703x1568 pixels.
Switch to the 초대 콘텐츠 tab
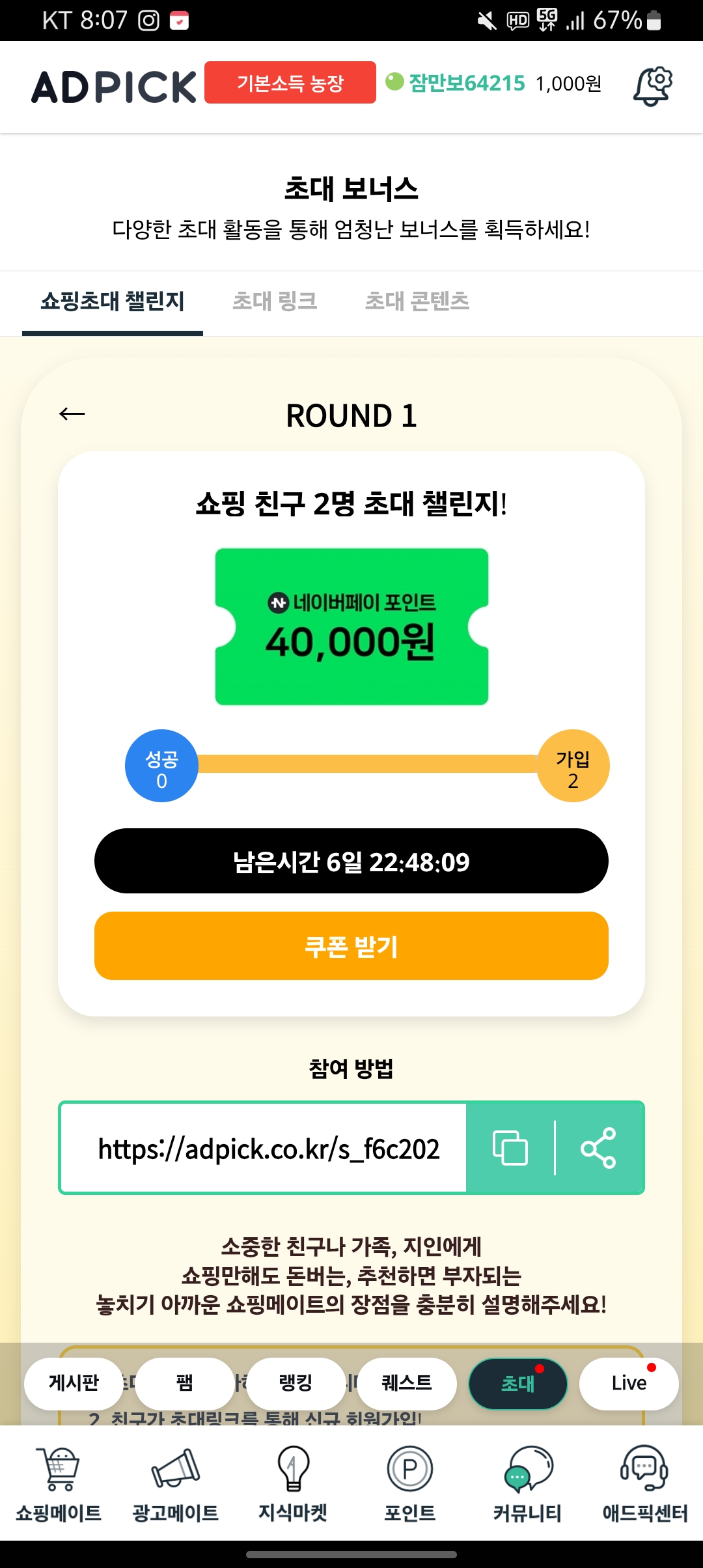coord(417,301)
